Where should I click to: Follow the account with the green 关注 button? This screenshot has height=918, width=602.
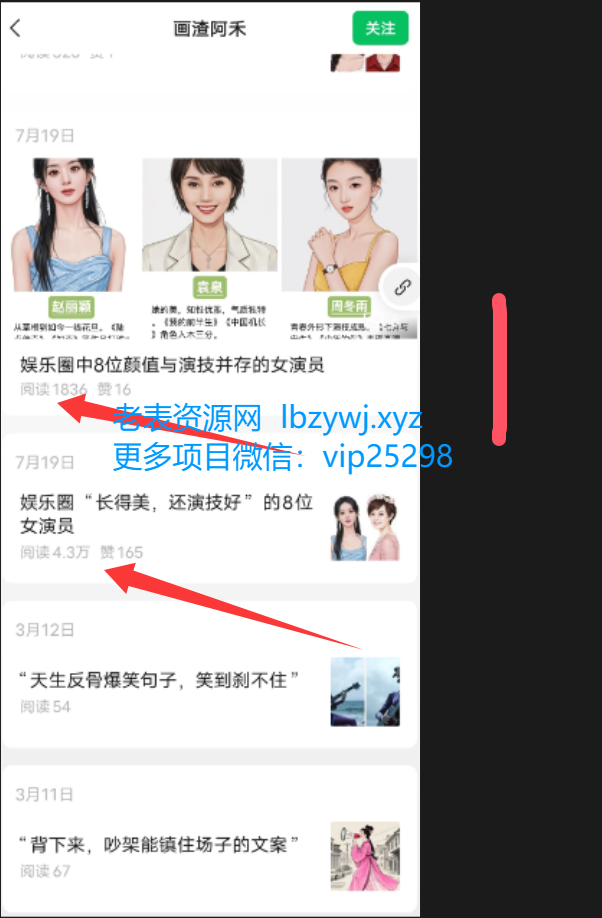click(380, 28)
